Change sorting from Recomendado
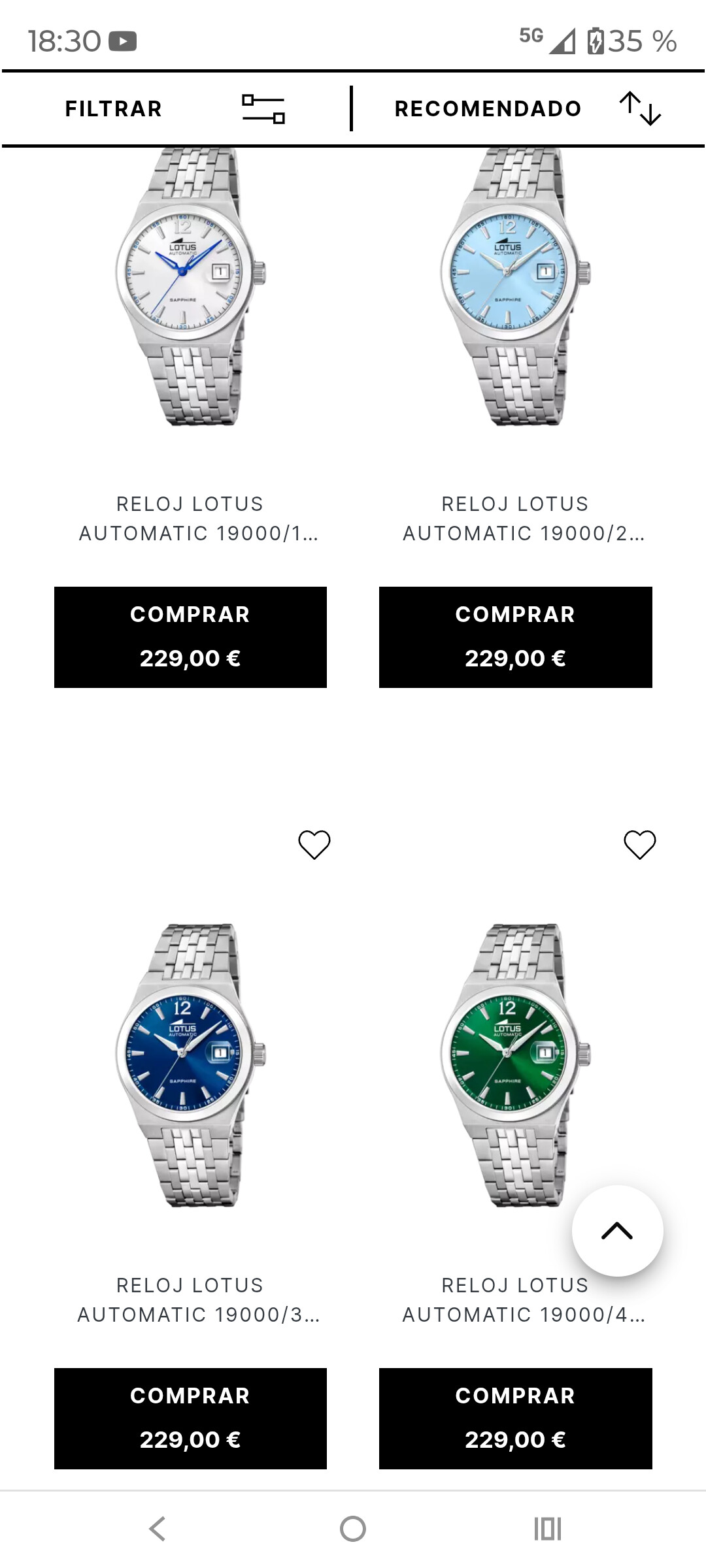This screenshot has height=1568, width=706. (527, 108)
